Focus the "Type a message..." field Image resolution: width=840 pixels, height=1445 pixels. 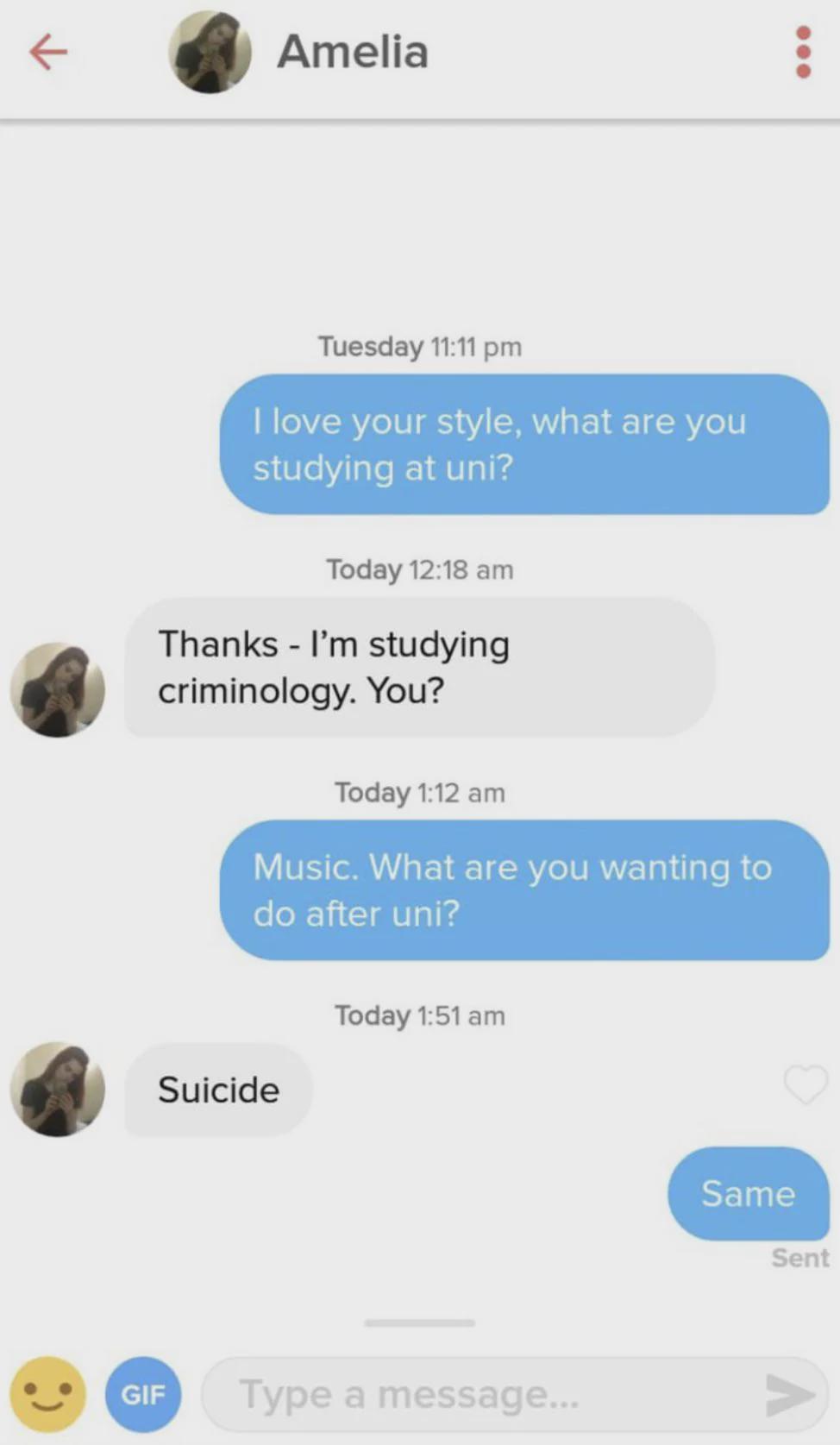click(483, 1394)
